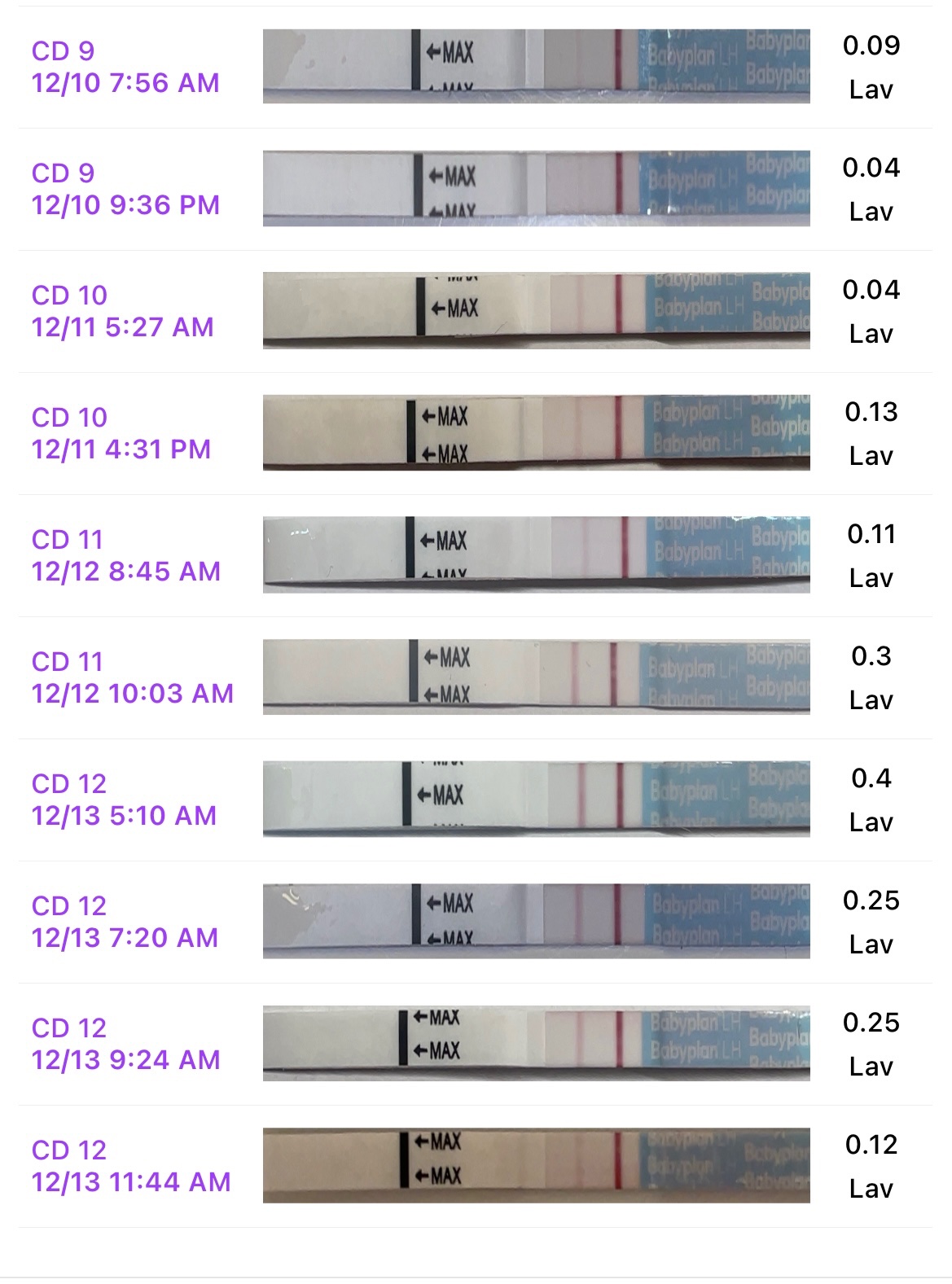Open the 12/10 7:56 AM test entry

tap(476, 67)
